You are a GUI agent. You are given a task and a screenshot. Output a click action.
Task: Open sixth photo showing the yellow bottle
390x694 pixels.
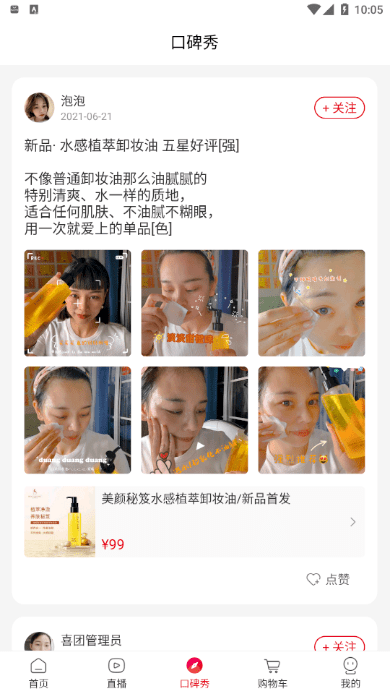click(312, 420)
